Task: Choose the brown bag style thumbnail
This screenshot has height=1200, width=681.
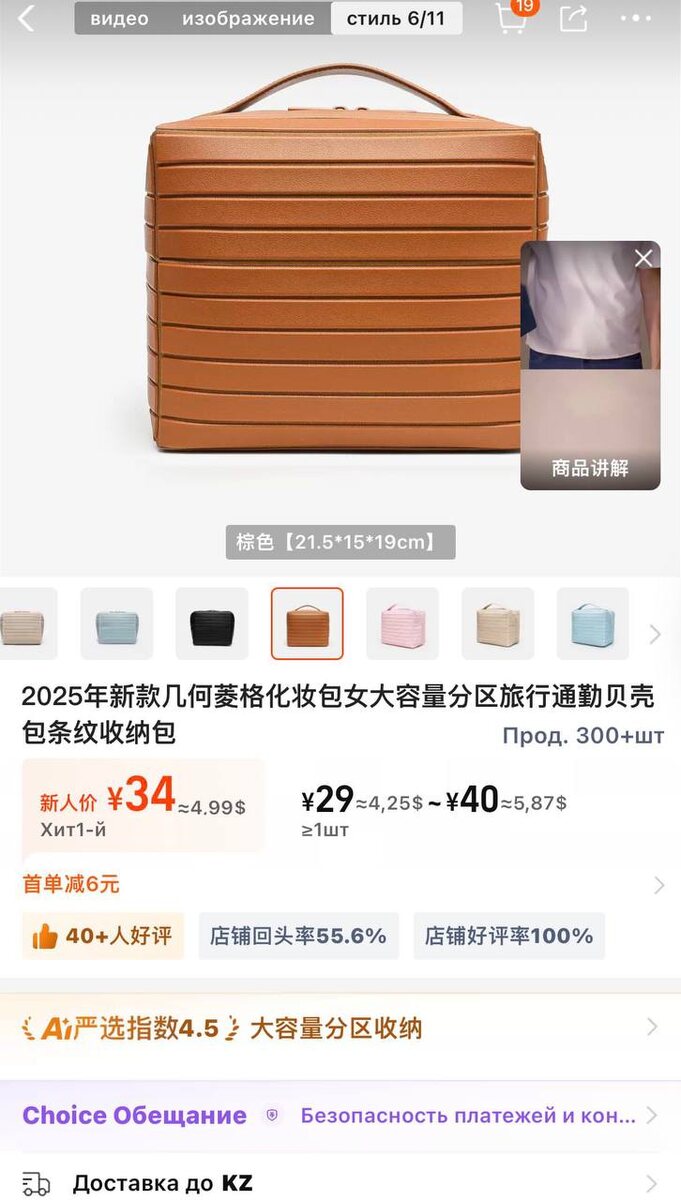Action: 307,624
